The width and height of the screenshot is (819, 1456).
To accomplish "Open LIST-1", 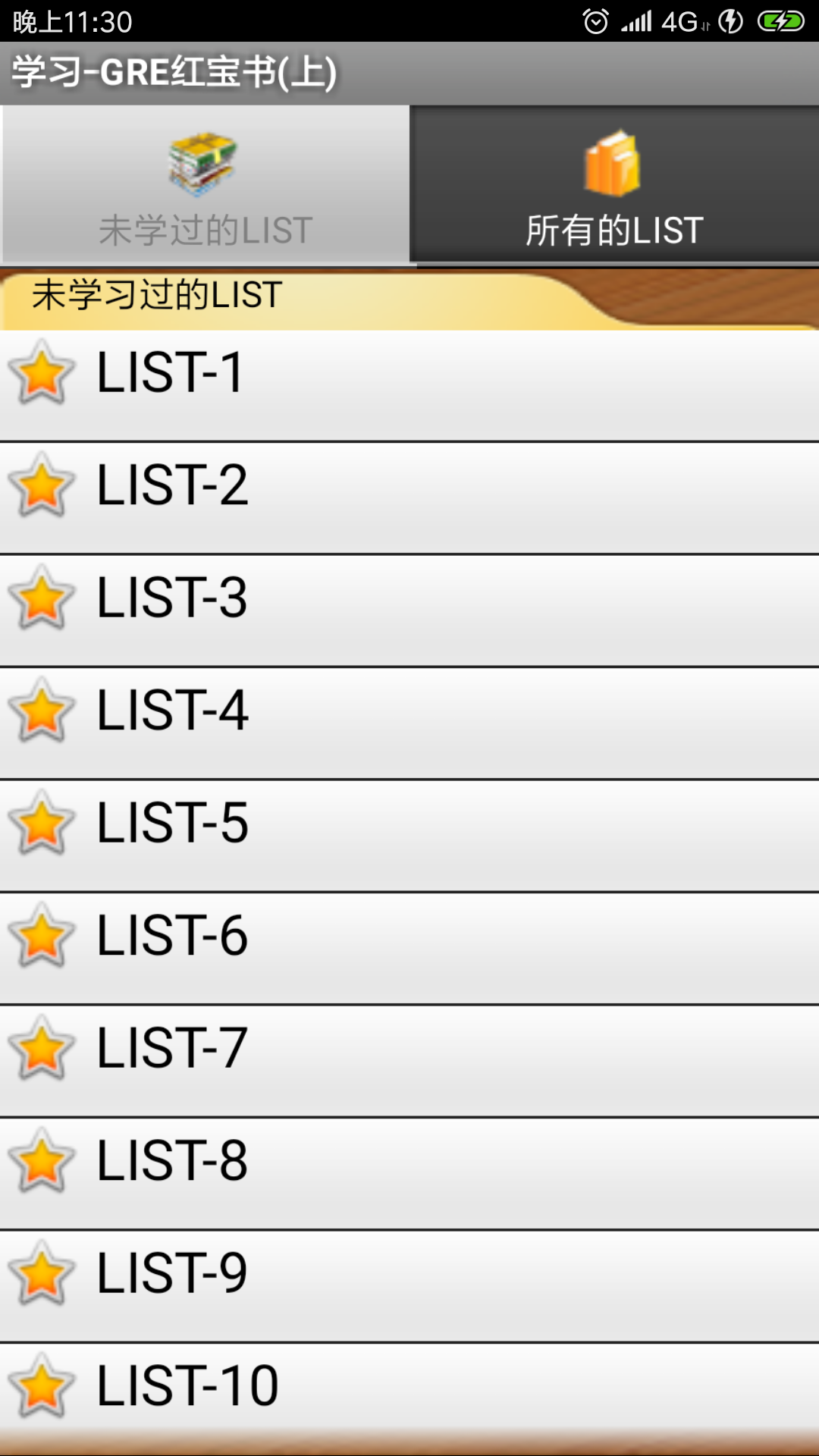I will point(409,385).
